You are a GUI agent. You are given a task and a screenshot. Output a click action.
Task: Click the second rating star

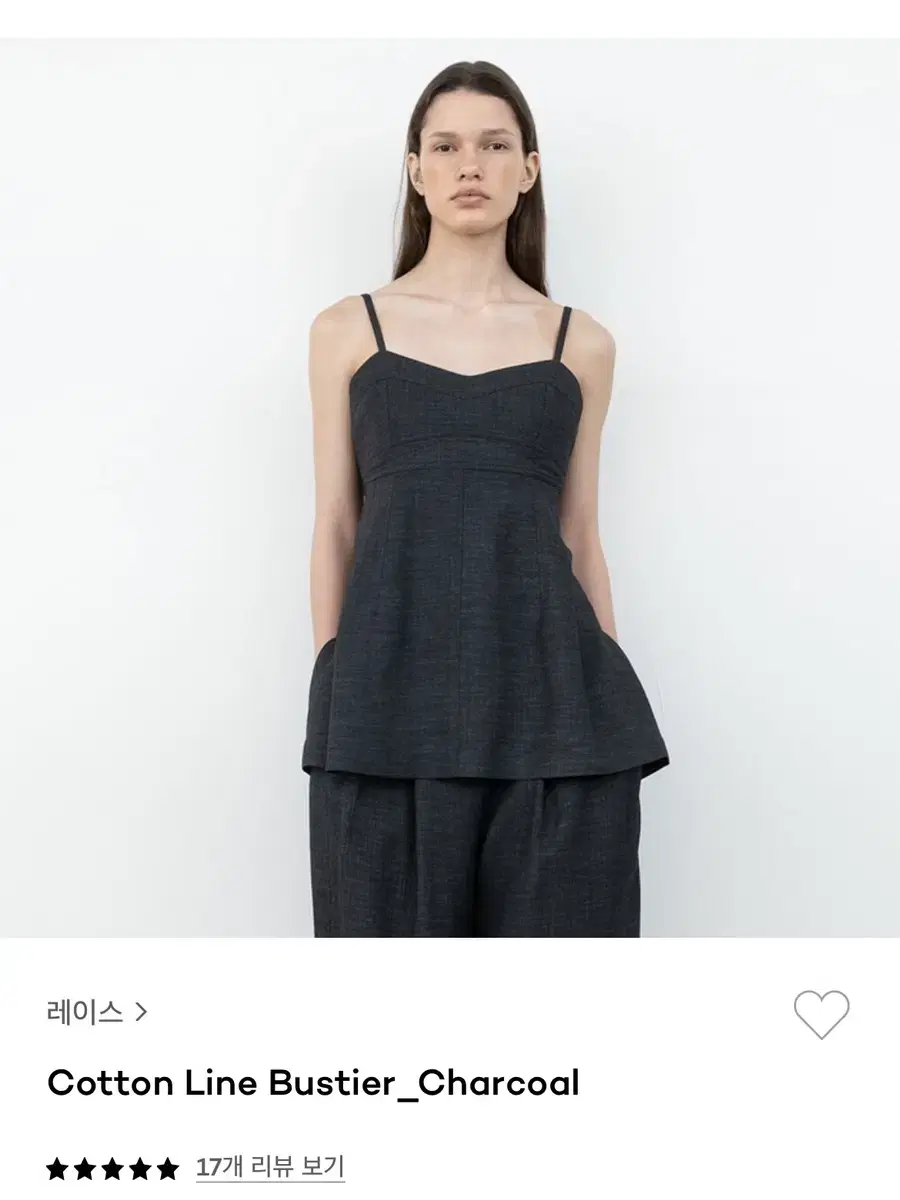(x=85, y=1166)
